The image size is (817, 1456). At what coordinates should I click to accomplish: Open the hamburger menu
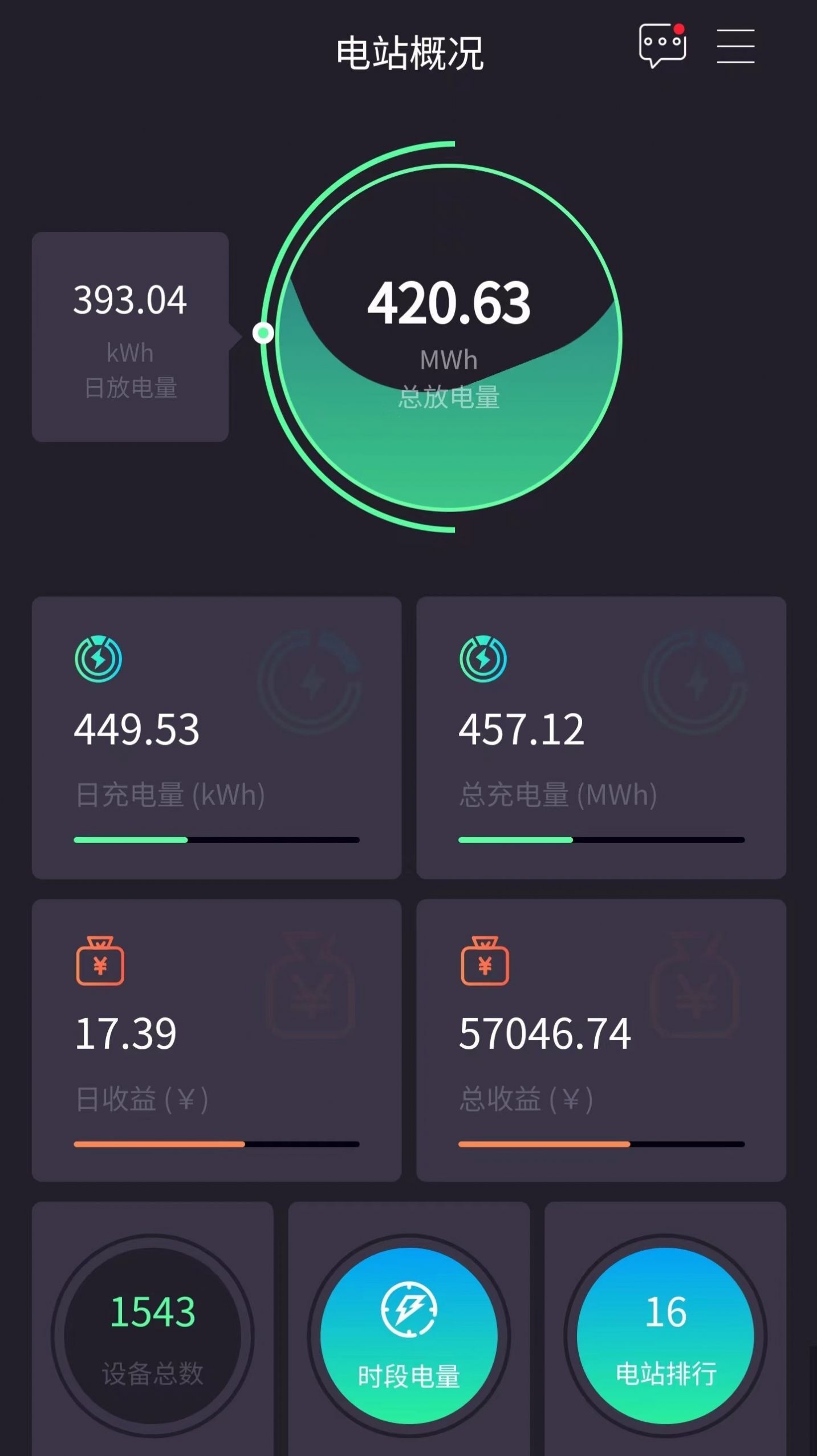click(735, 46)
